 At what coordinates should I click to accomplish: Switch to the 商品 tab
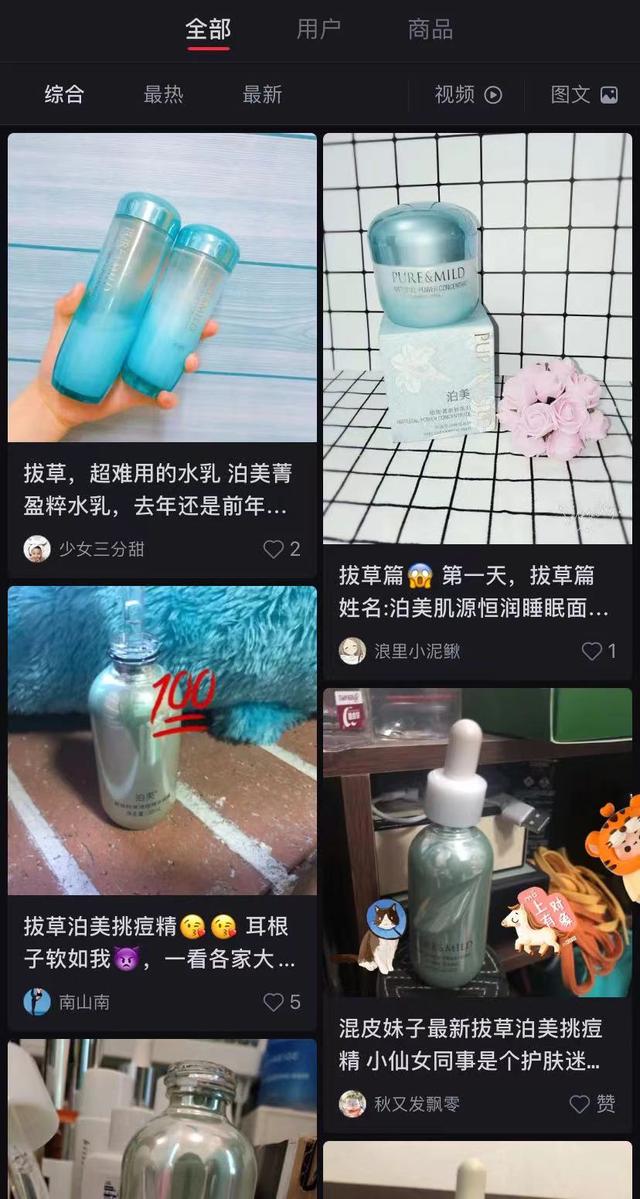430,30
